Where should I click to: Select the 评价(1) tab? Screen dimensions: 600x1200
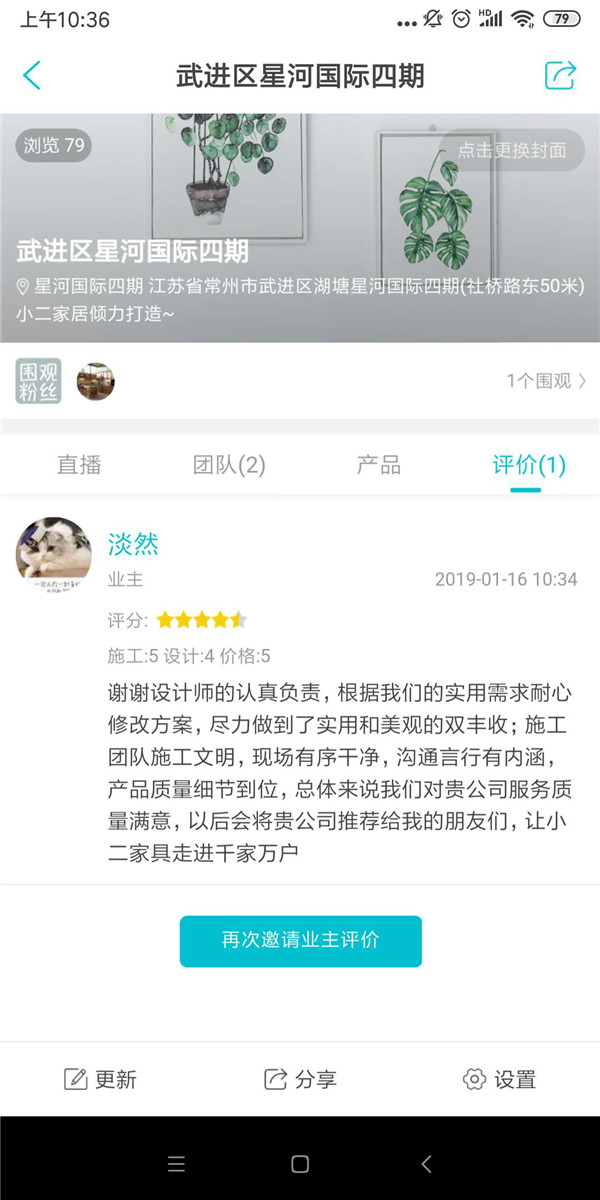[x=528, y=464]
